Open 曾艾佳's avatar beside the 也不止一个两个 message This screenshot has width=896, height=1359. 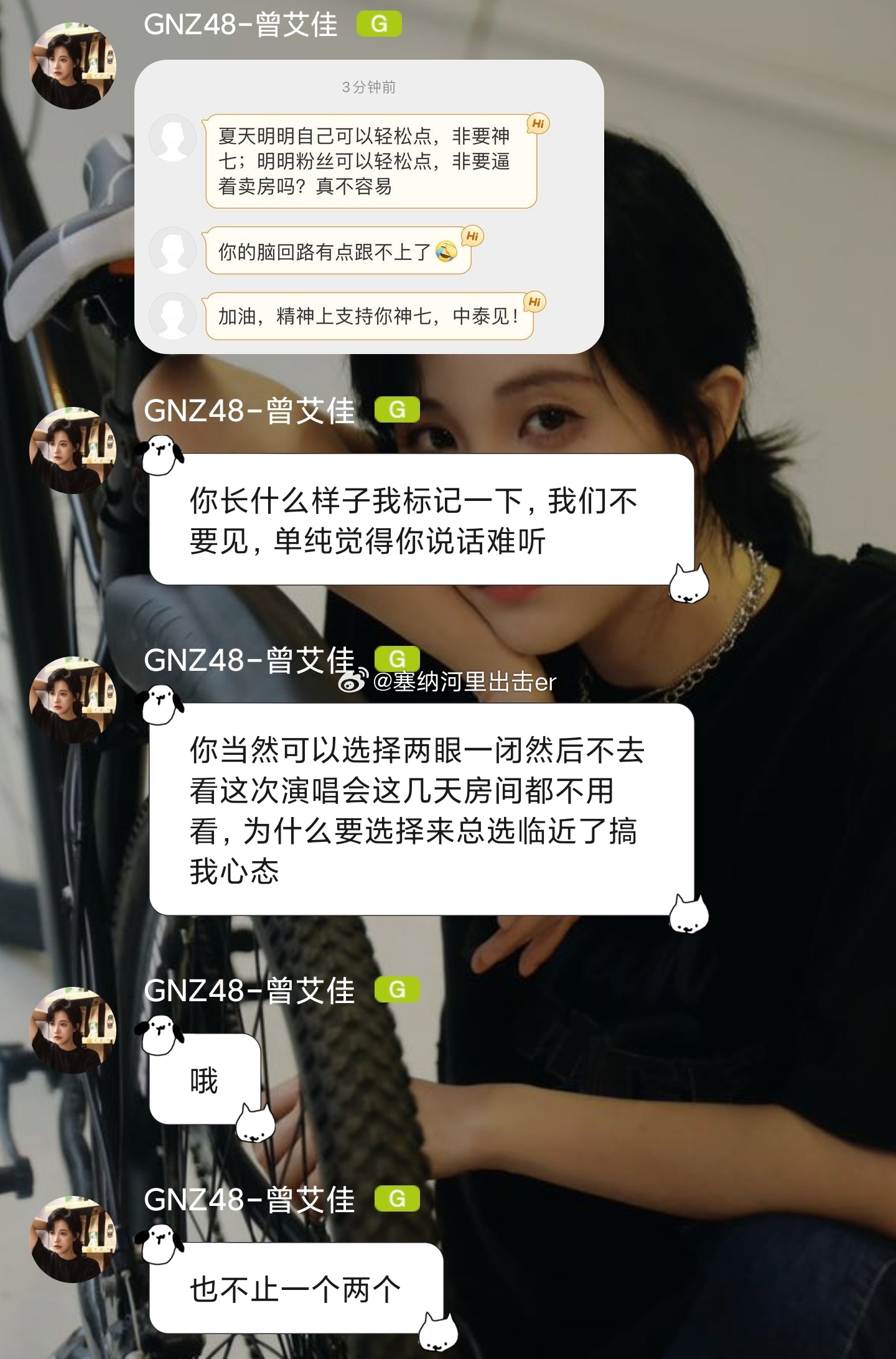73,1239
